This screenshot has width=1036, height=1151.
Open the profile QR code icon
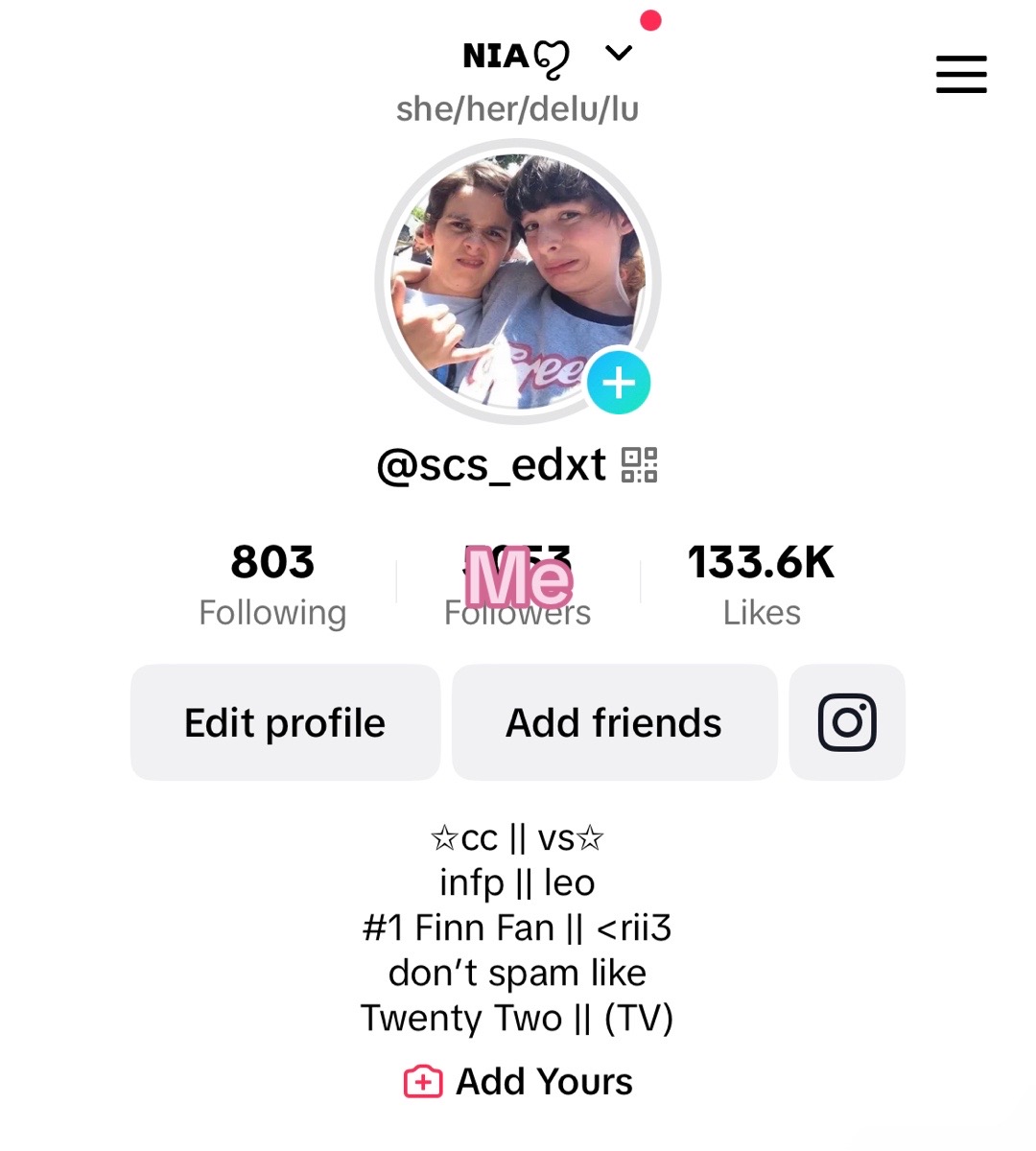coord(639,465)
